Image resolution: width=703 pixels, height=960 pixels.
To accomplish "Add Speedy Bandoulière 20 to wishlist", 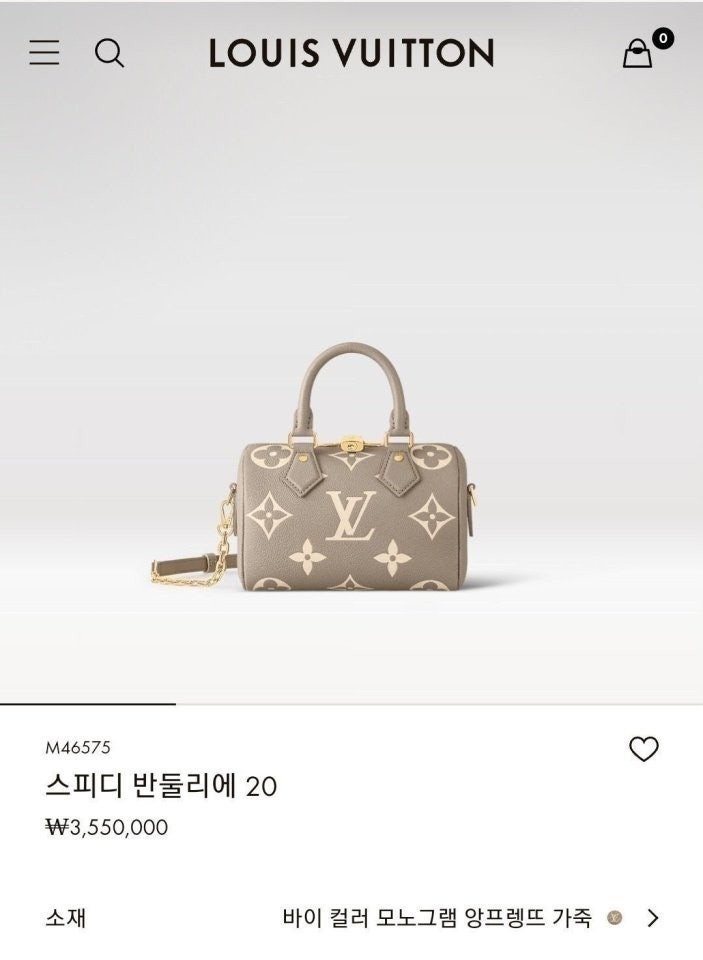I will 643,749.
